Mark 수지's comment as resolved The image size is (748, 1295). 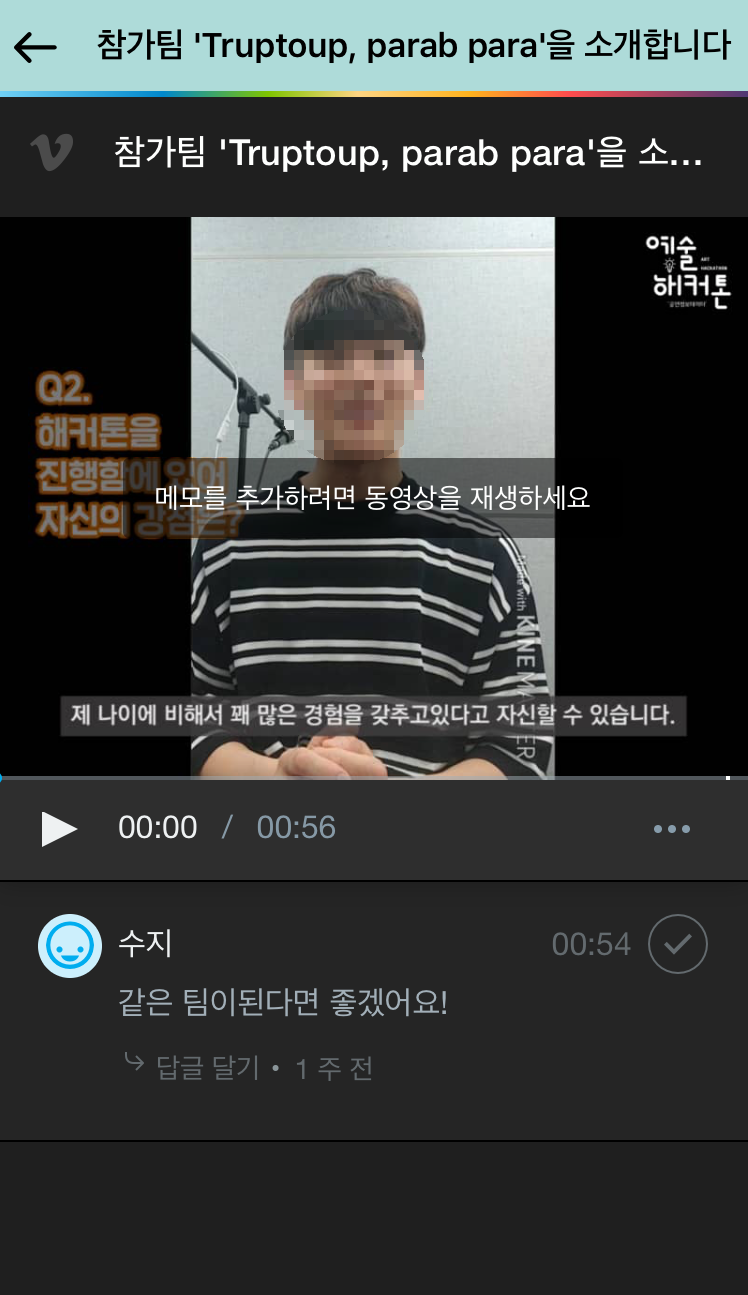click(x=678, y=944)
